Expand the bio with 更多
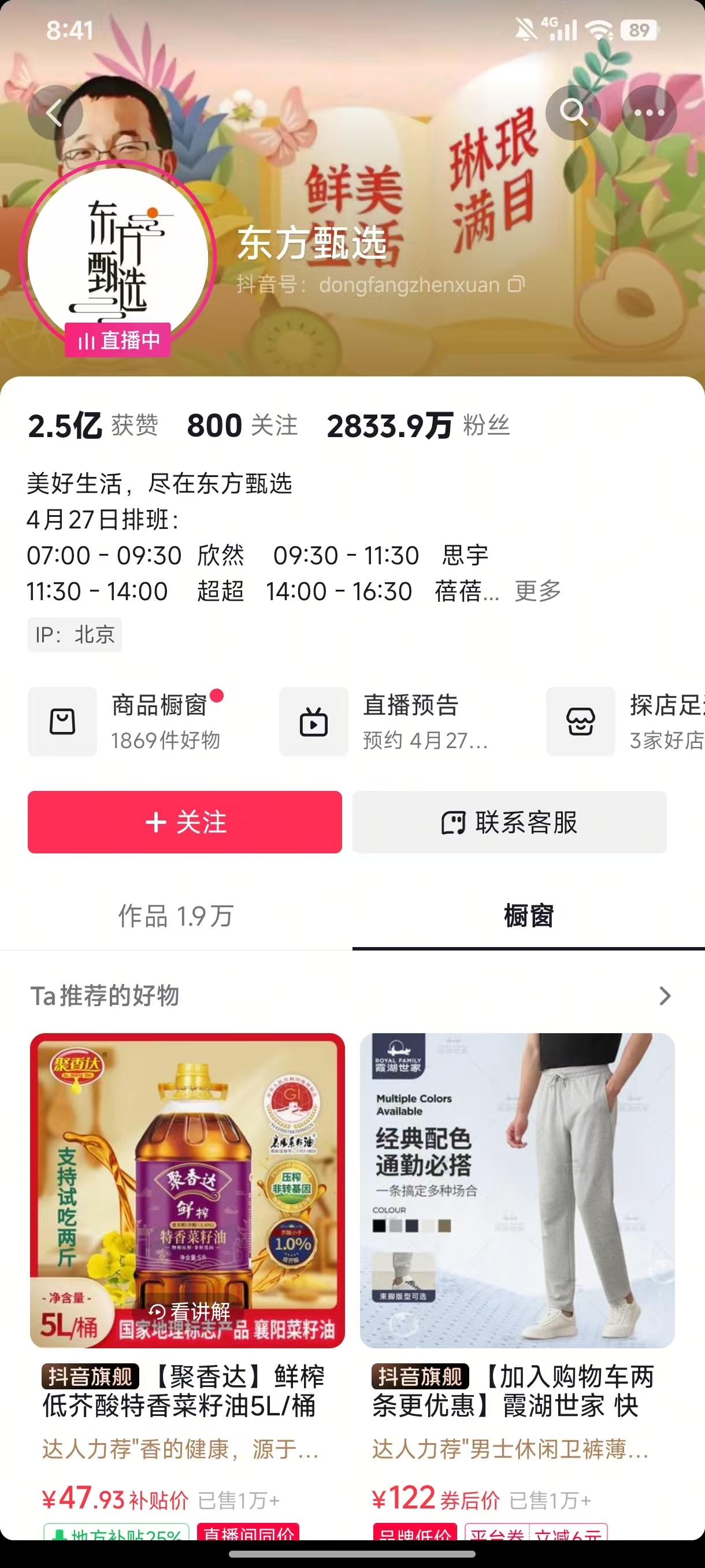This screenshot has height=1568, width=705. point(537,591)
